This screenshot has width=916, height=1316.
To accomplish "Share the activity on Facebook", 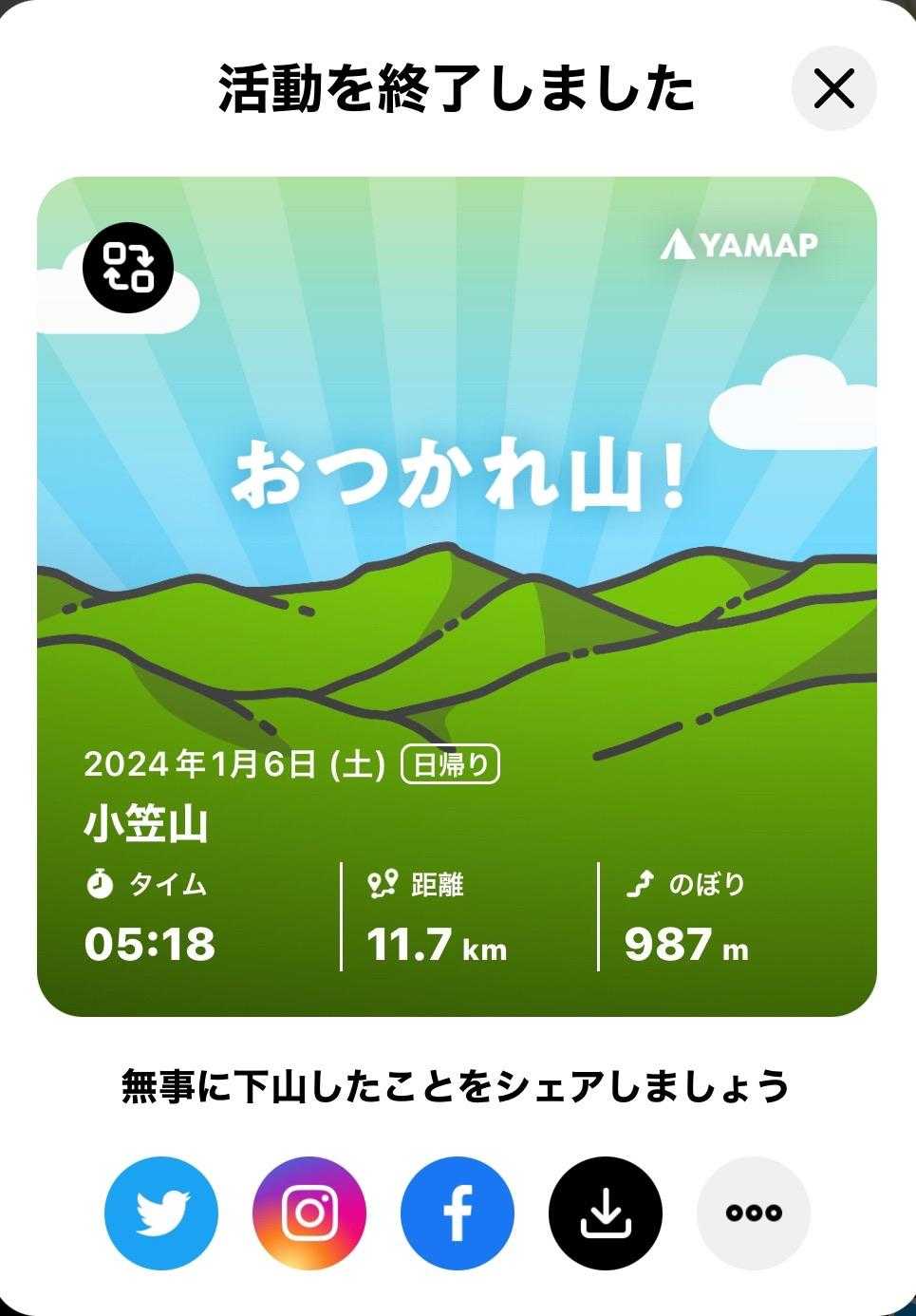I will click(458, 1213).
